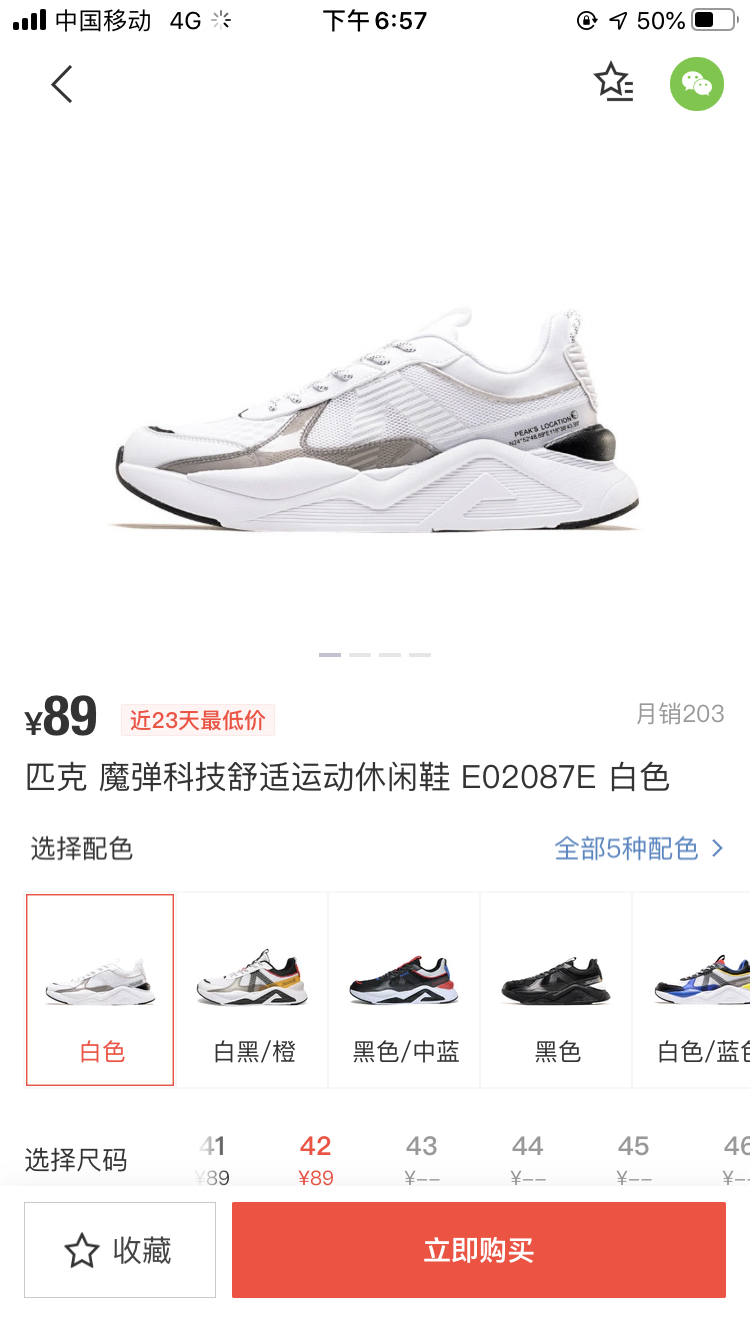Share via the green WeChat icon
This screenshot has width=750, height=1334.
(696, 84)
